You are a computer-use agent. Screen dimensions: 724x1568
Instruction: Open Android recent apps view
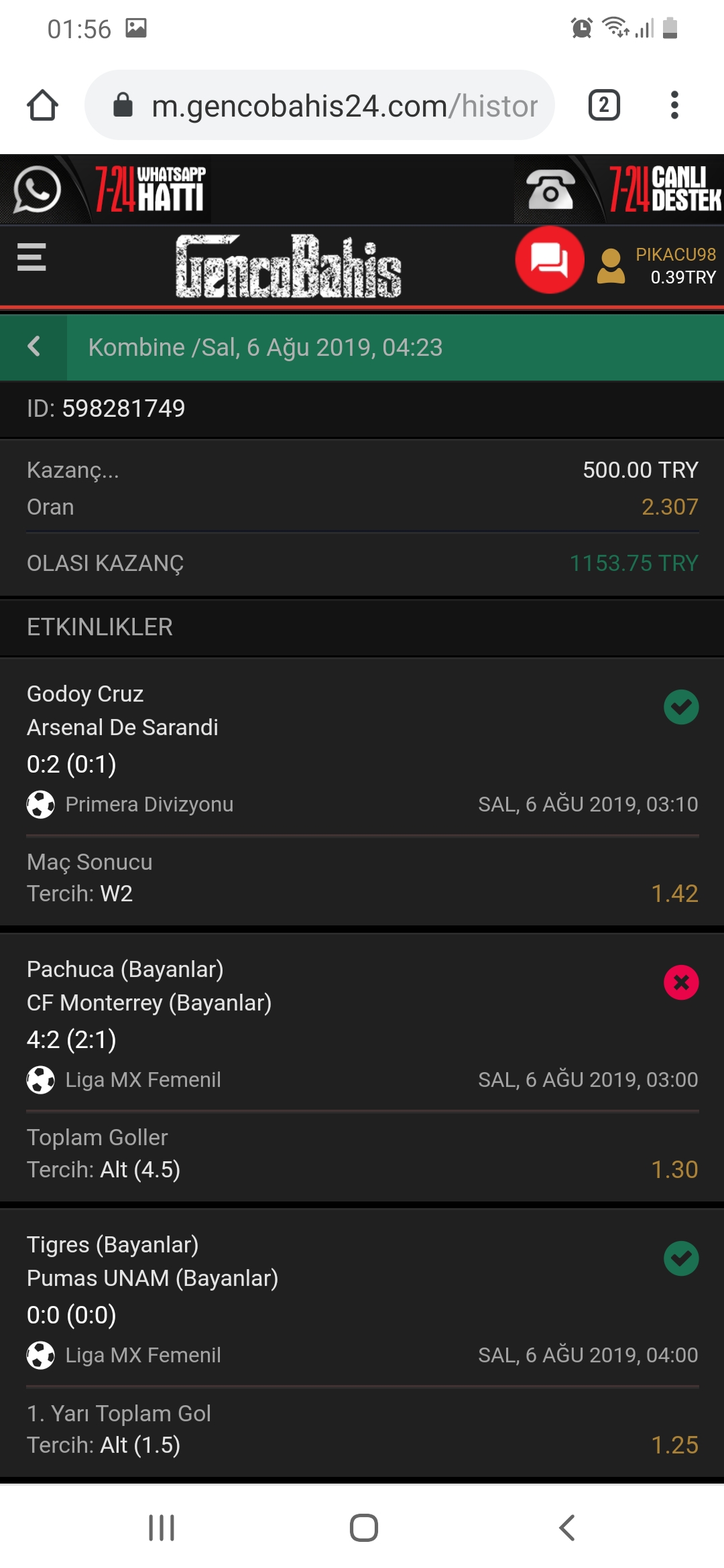(162, 1528)
